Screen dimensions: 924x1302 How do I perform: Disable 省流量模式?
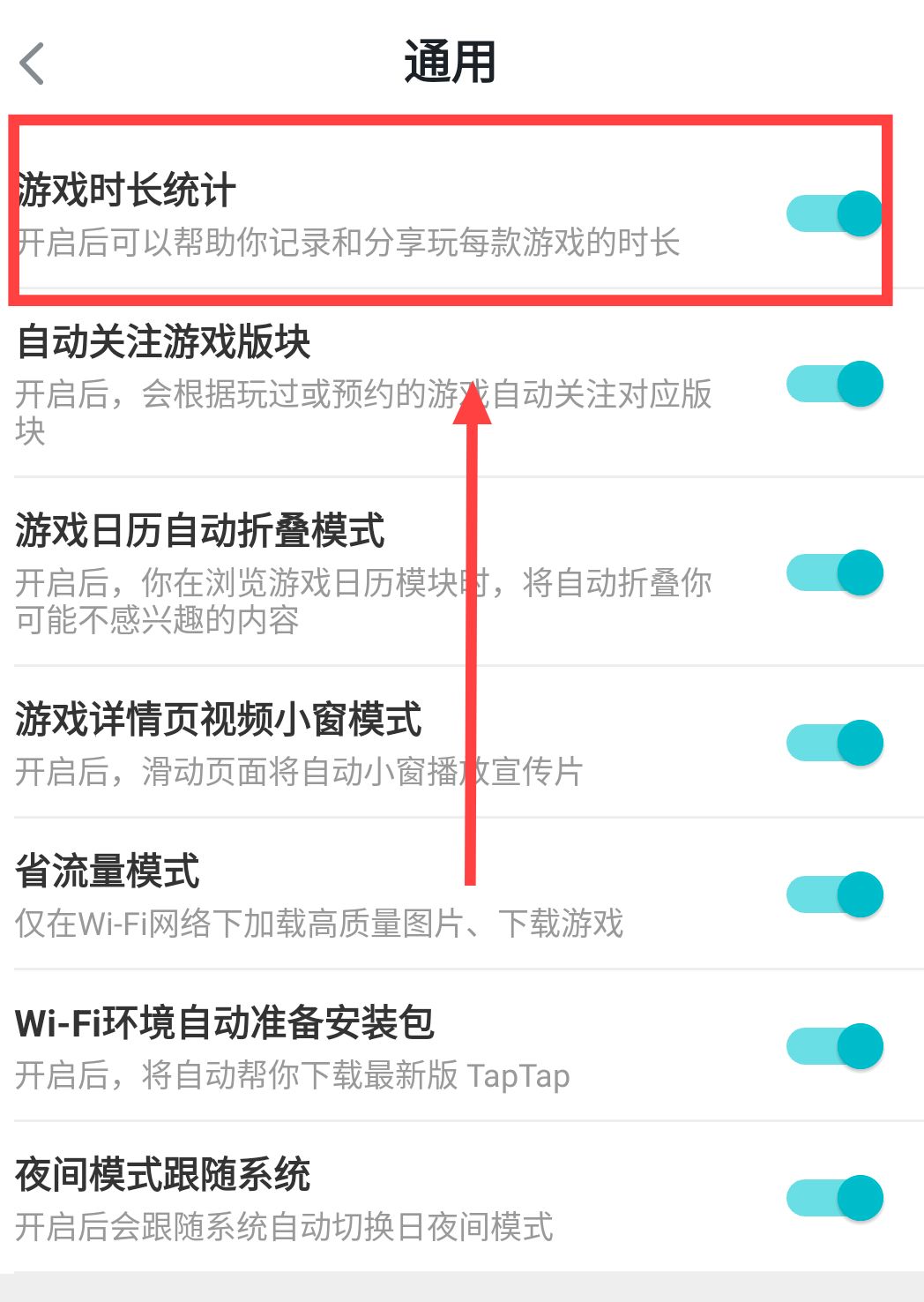pos(833,894)
